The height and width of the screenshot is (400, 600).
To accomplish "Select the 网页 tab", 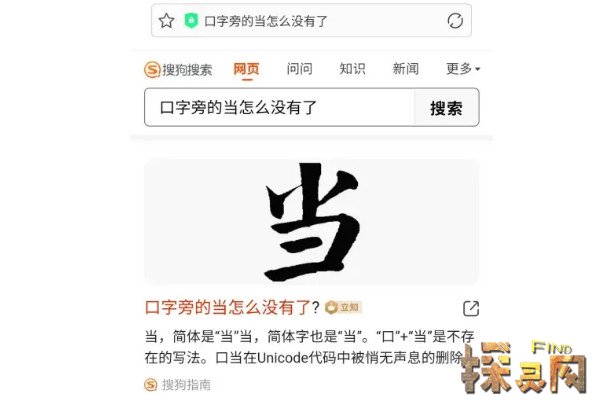I will pyautogui.click(x=246, y=69).
